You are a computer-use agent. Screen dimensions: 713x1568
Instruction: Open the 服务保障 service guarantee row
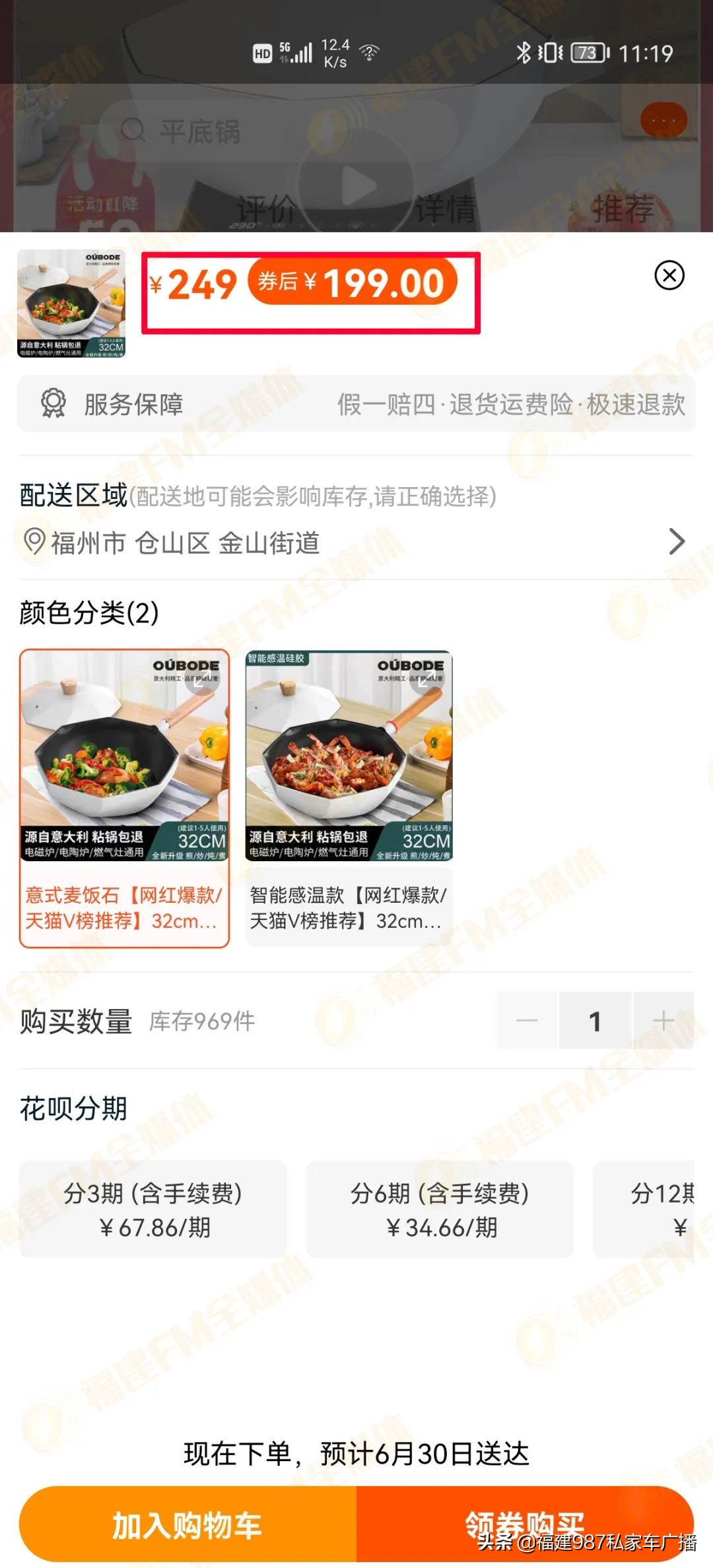pos(356,404)
